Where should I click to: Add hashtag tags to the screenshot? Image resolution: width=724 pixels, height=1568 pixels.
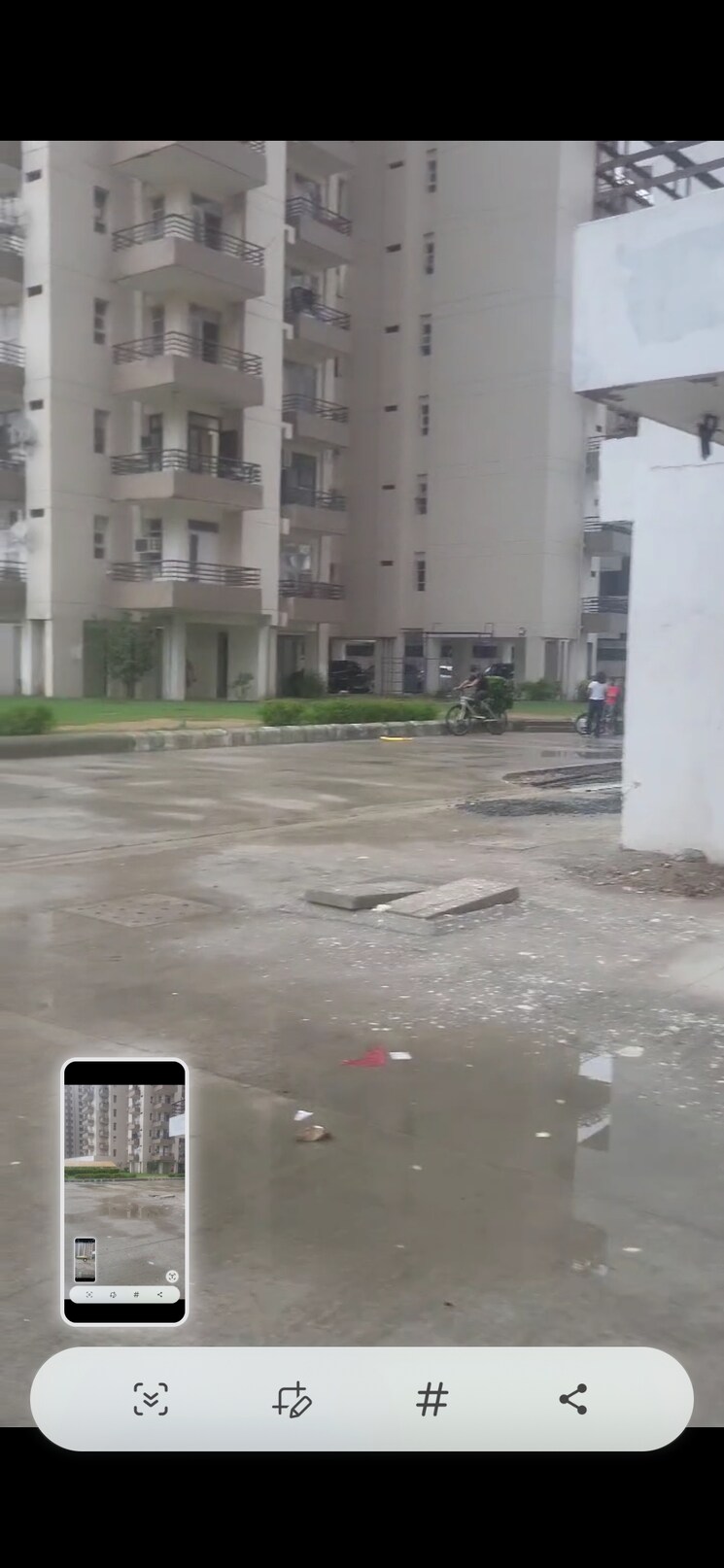tap(431, 1399)
